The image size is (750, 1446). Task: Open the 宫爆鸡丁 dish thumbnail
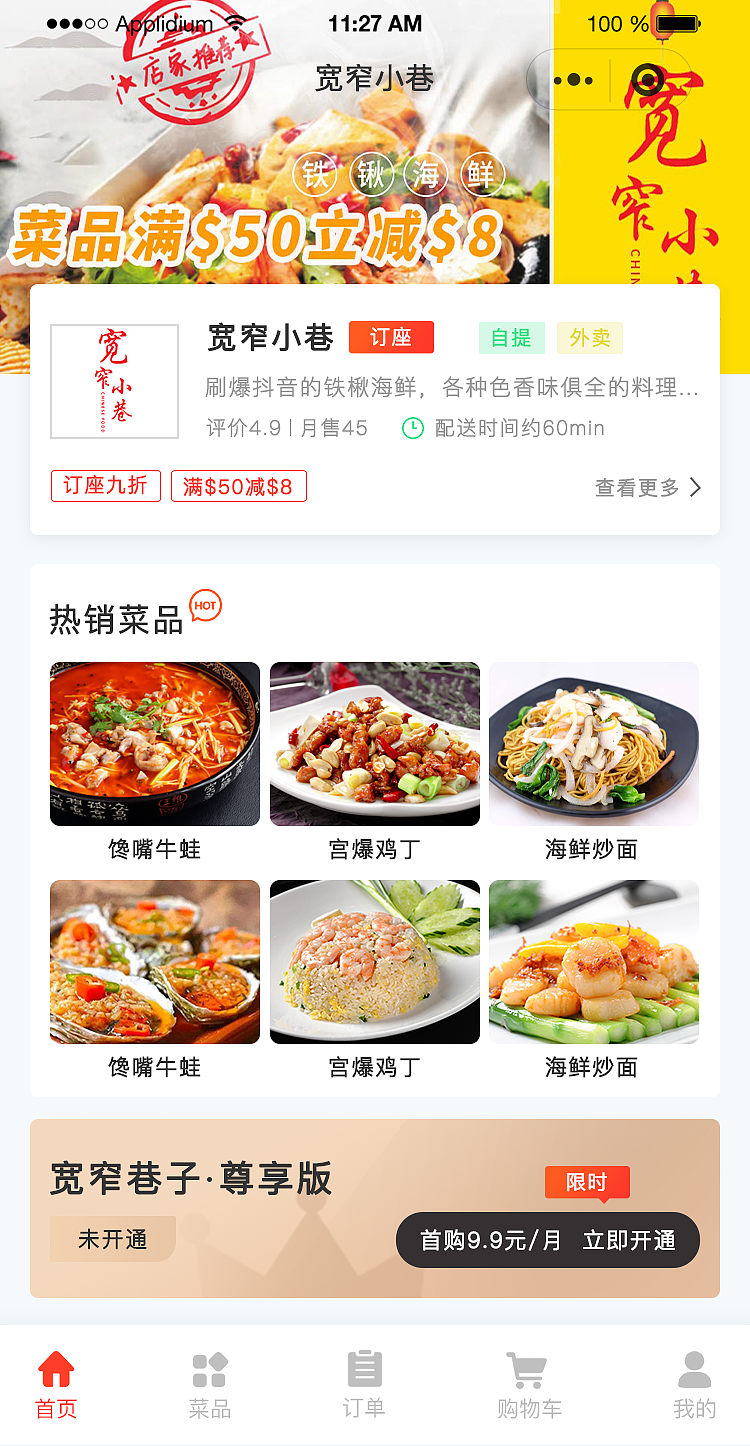pyautogui.click(x=374, y=744)
